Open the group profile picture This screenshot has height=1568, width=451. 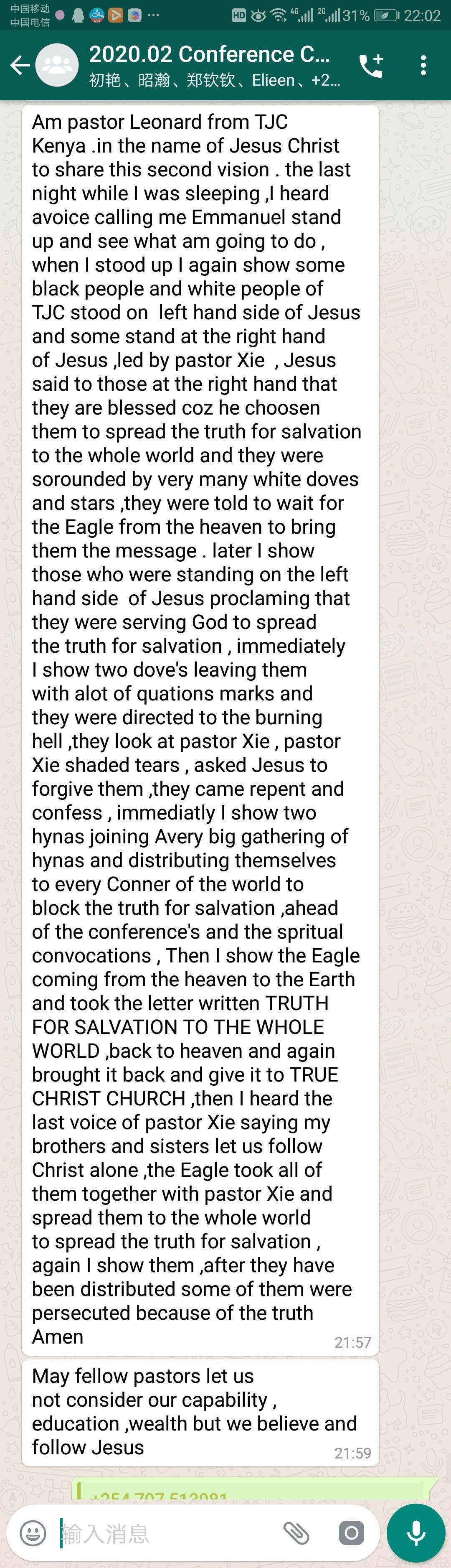coord(57,66)
